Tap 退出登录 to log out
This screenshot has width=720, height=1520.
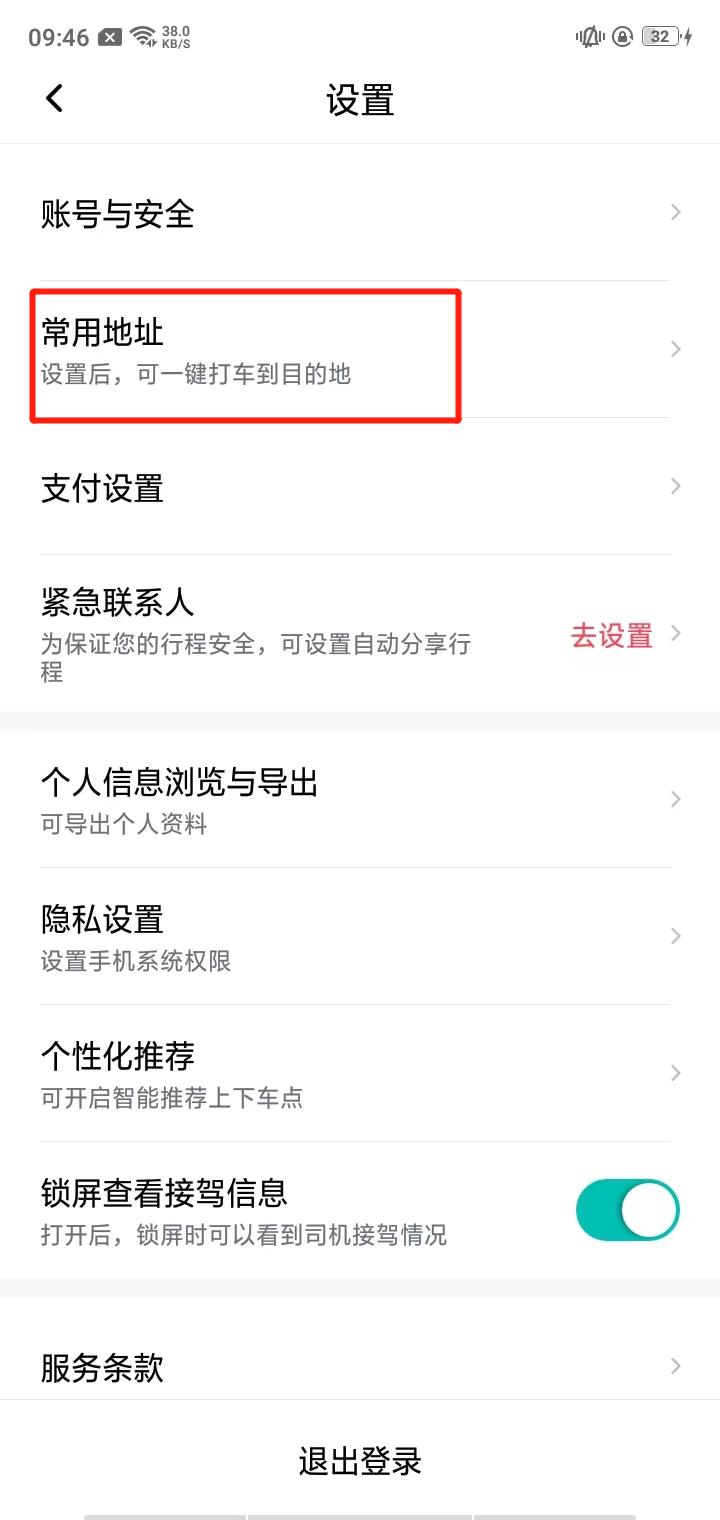click(x=360, y=1461)
